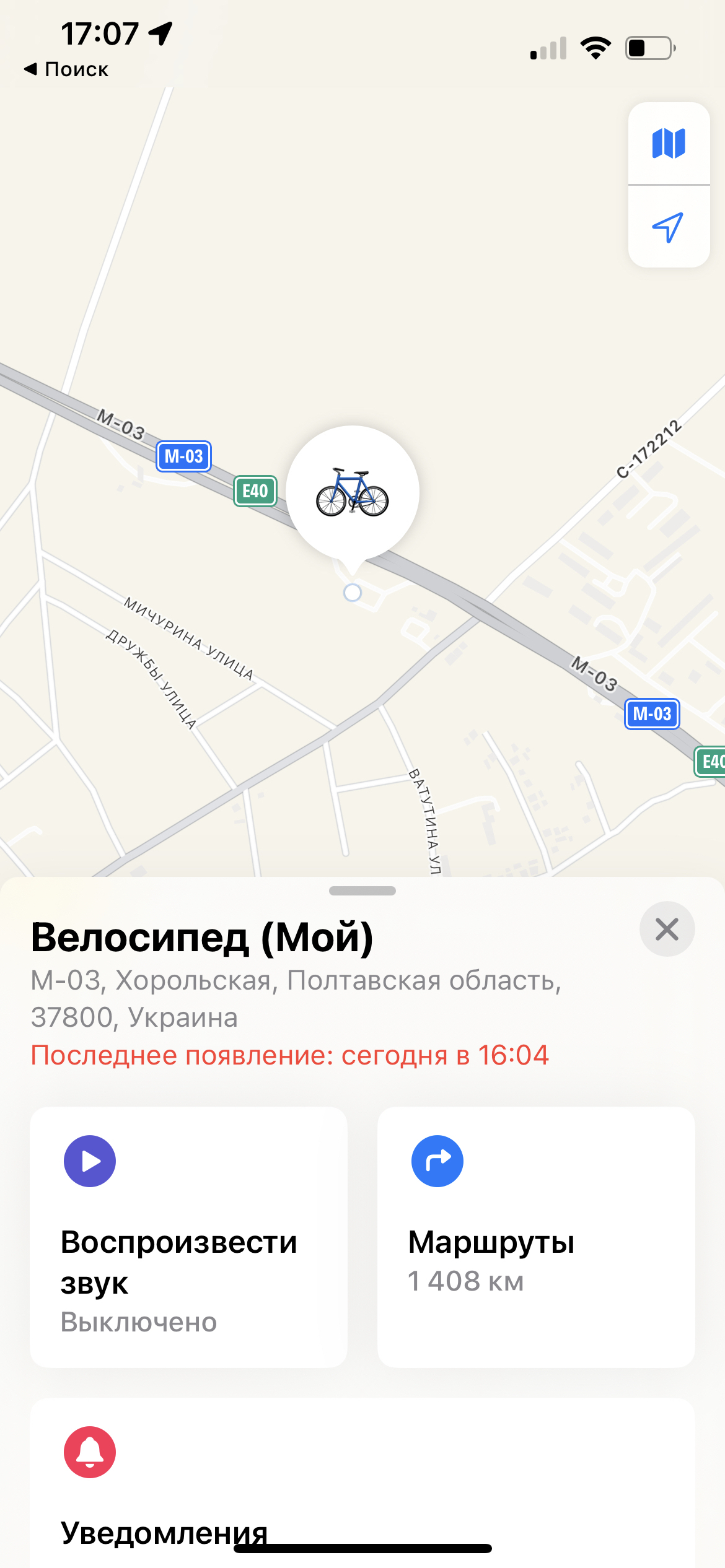725x1568 pixels.
Task: Tap the sheet grabber handle
Action: point(362,891)
